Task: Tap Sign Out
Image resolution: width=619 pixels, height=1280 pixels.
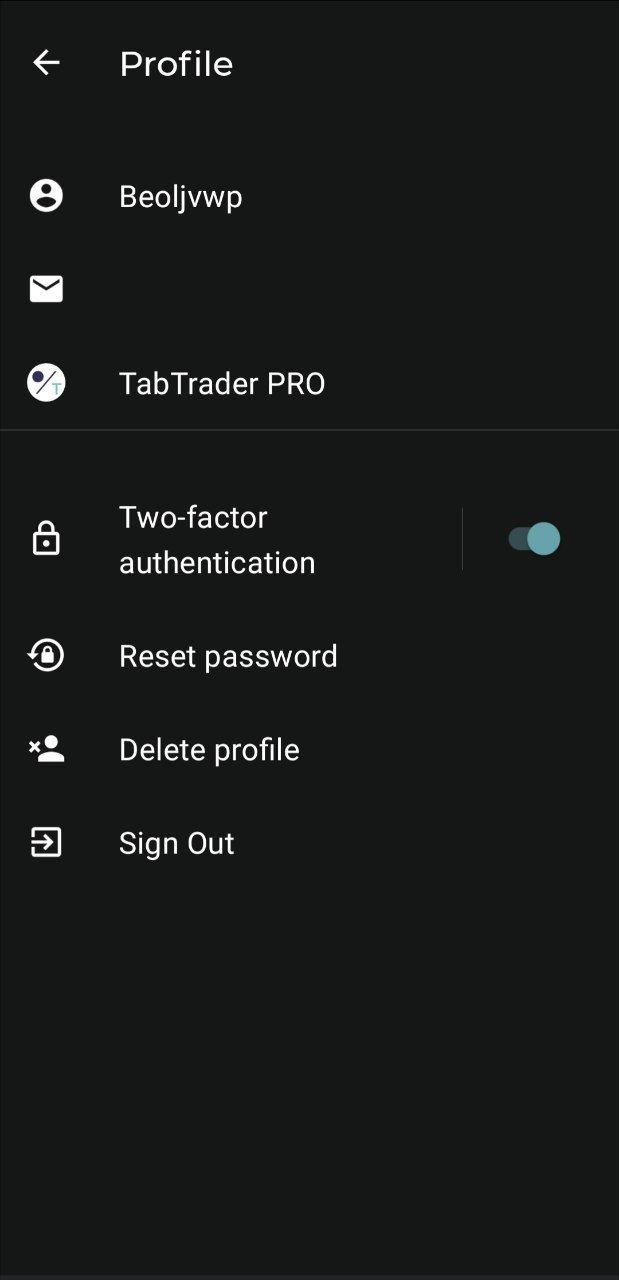Action: [x=177, y=843]
